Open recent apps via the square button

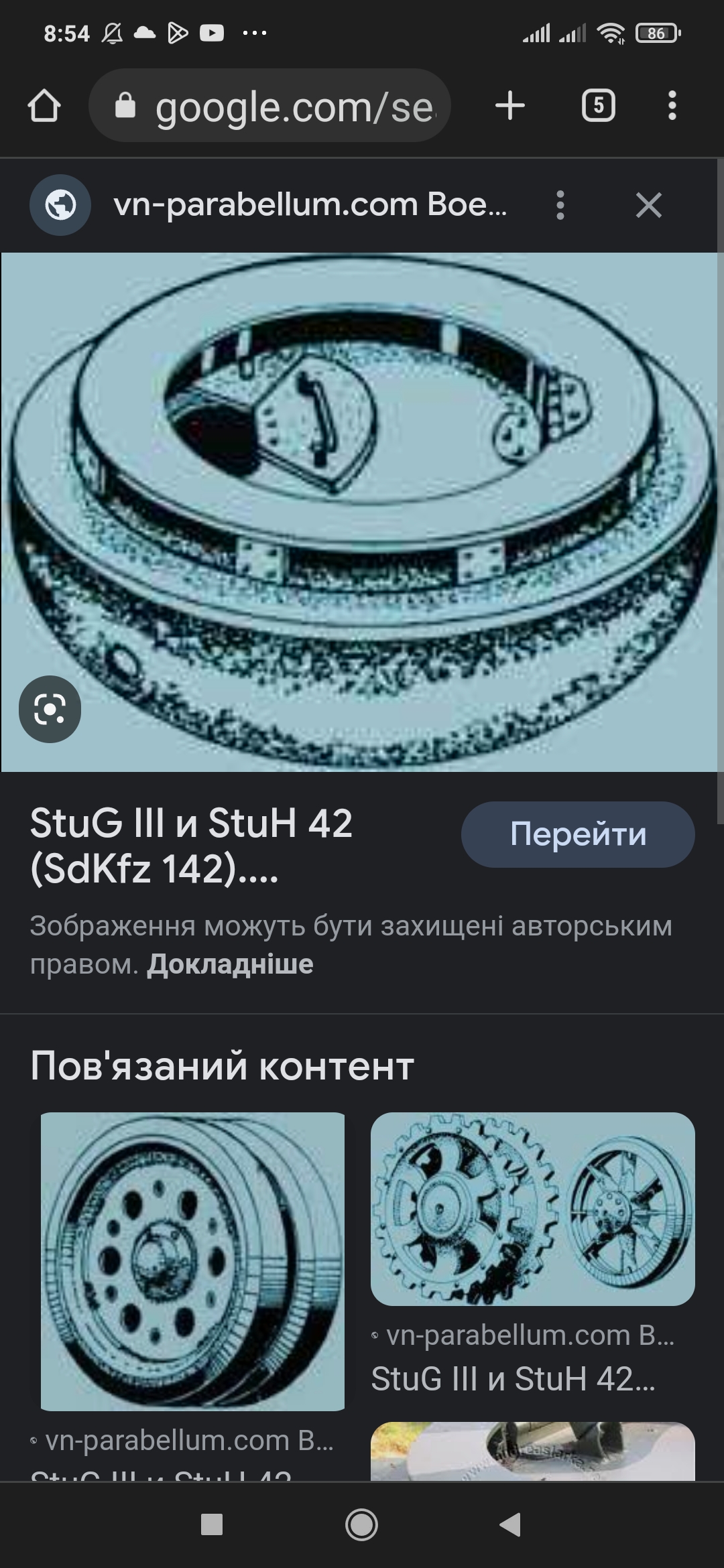[x=212, y=1525]
